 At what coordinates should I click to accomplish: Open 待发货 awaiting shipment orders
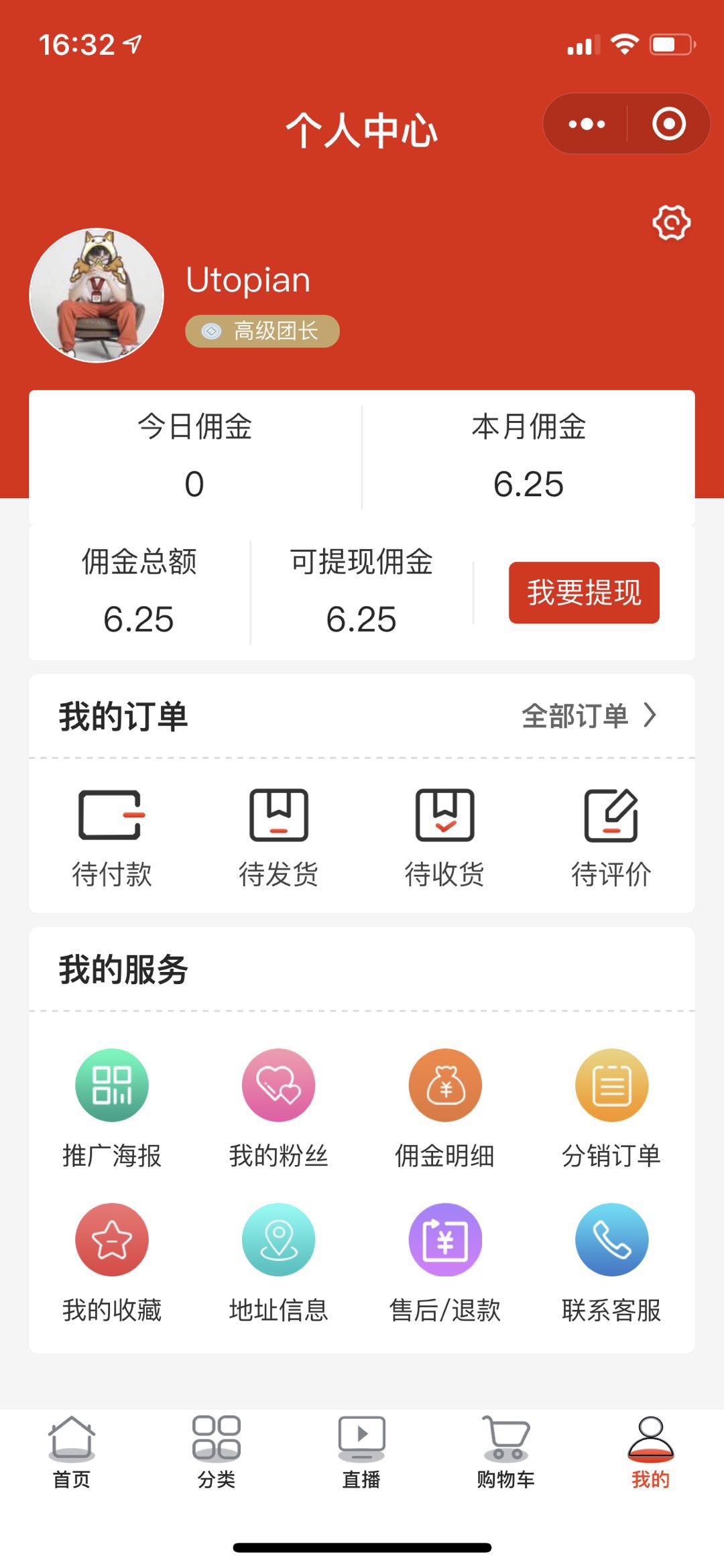click(x=279, y=837)
